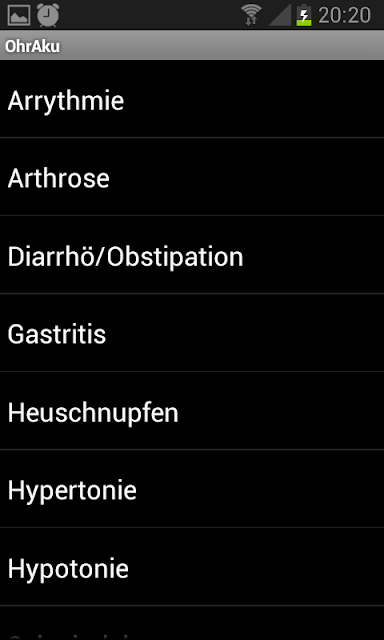384x640 pixels.
Task: Select the Hypotonie entry
Action: click(x=192, y=567)
